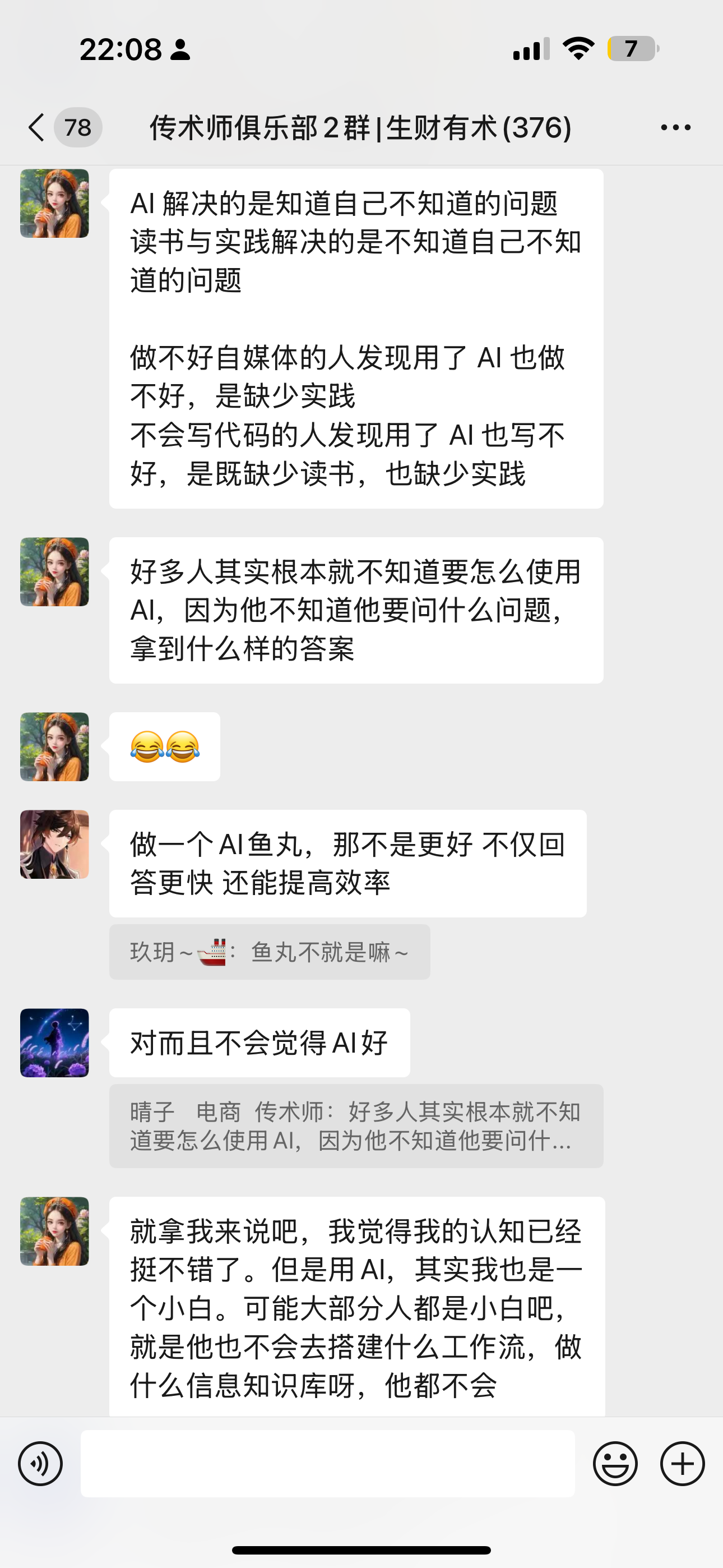Go back to the chat list
The height and width of the screenshot is (1568, 723).
(36, 127)
